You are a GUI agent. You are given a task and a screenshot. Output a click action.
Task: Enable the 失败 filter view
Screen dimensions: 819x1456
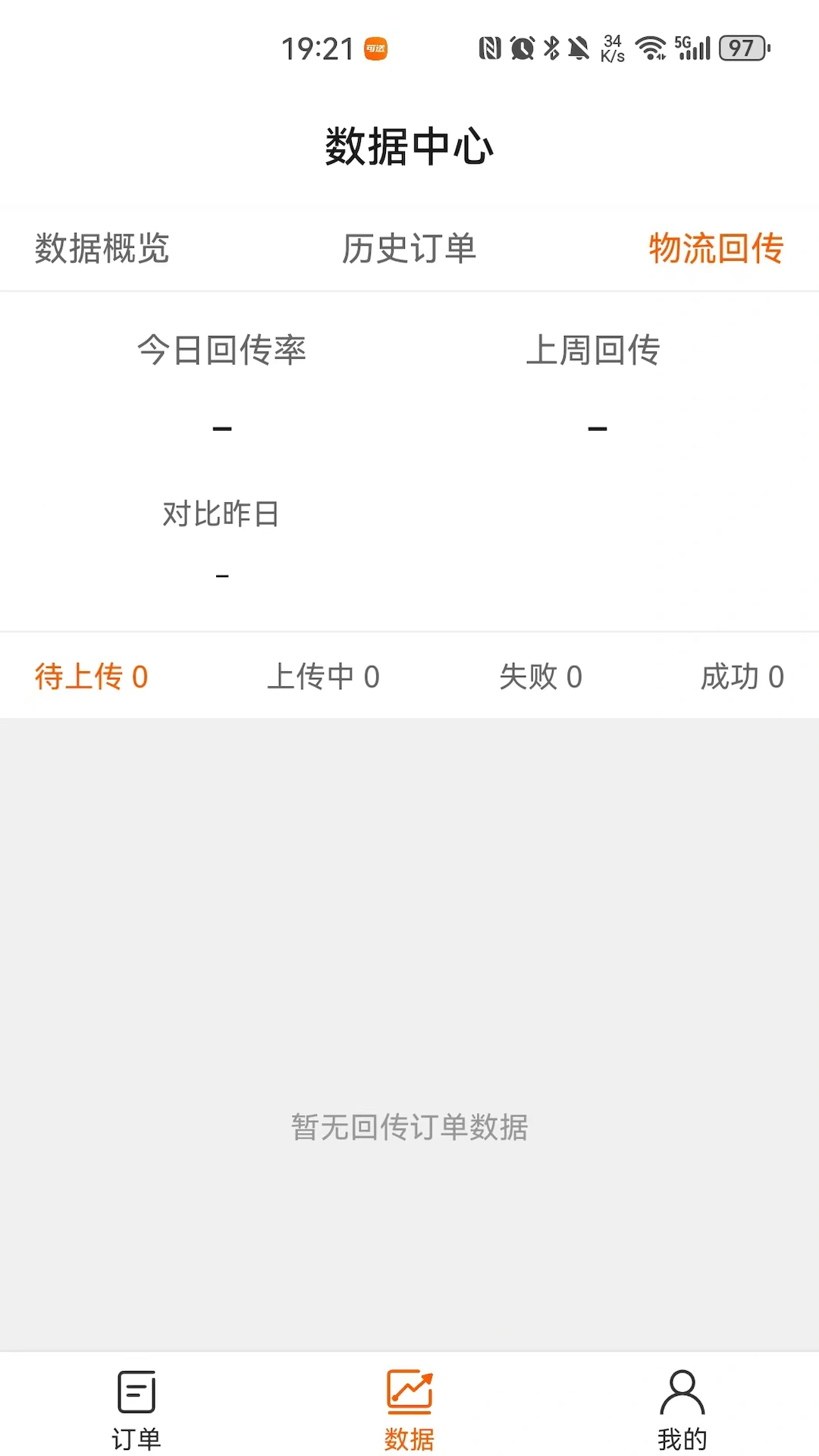[x=541, y=676]
